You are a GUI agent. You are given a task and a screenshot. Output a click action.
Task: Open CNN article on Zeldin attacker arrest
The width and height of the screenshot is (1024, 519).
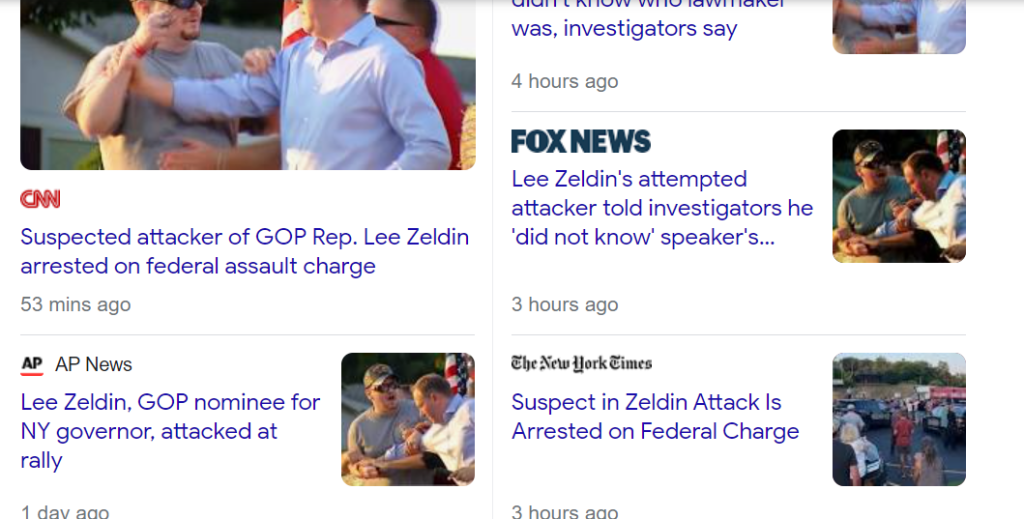[244, 252]
